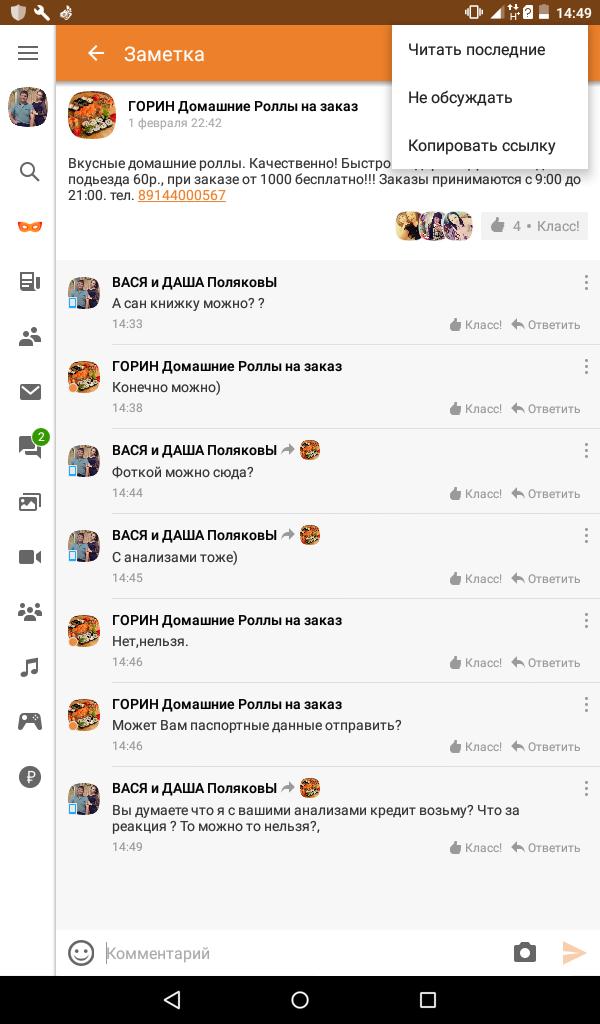Go back using the arrow beside Заметка
Image resolution: width=600 pixels, height=1024 pixels.
coord(96,54)
